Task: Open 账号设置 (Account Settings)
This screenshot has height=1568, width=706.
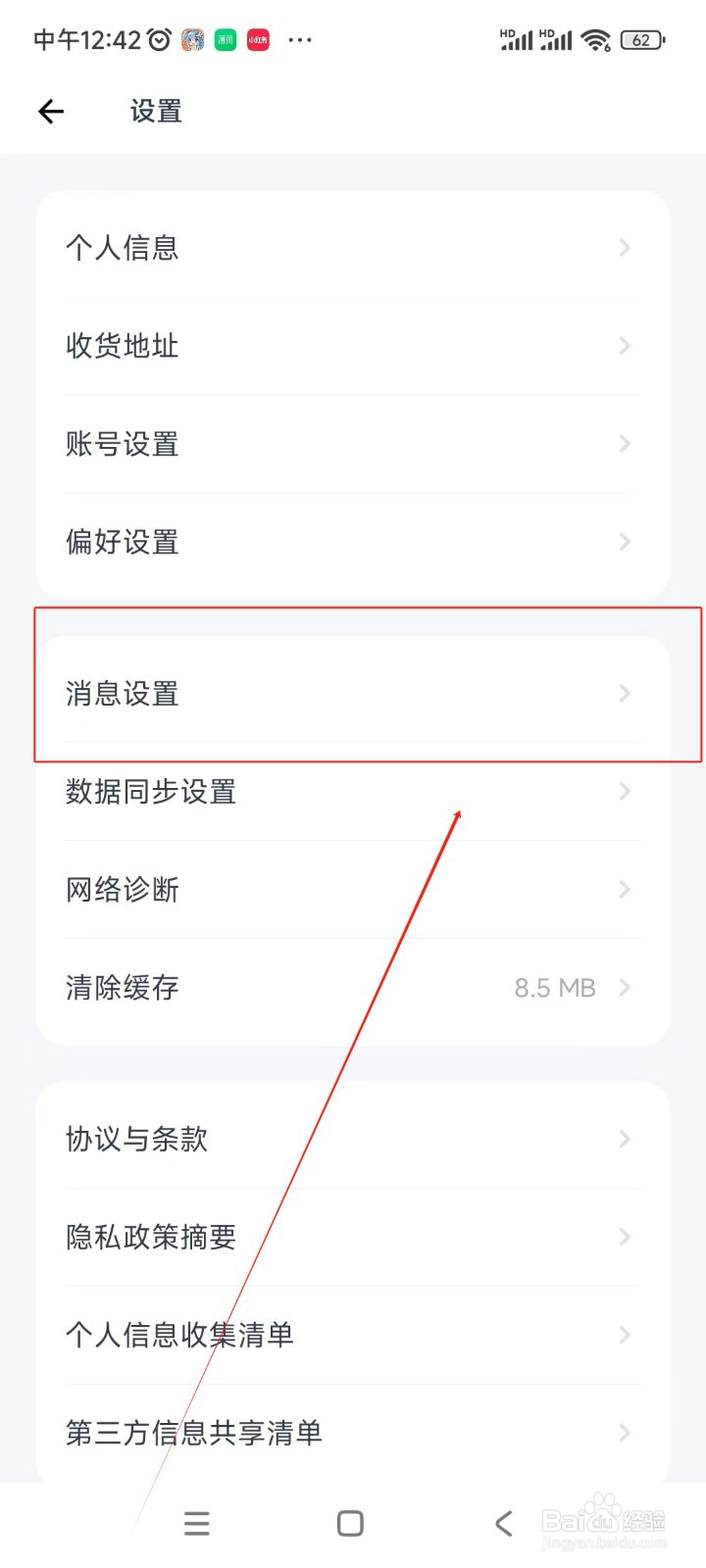Action: (x=353, y=444)
